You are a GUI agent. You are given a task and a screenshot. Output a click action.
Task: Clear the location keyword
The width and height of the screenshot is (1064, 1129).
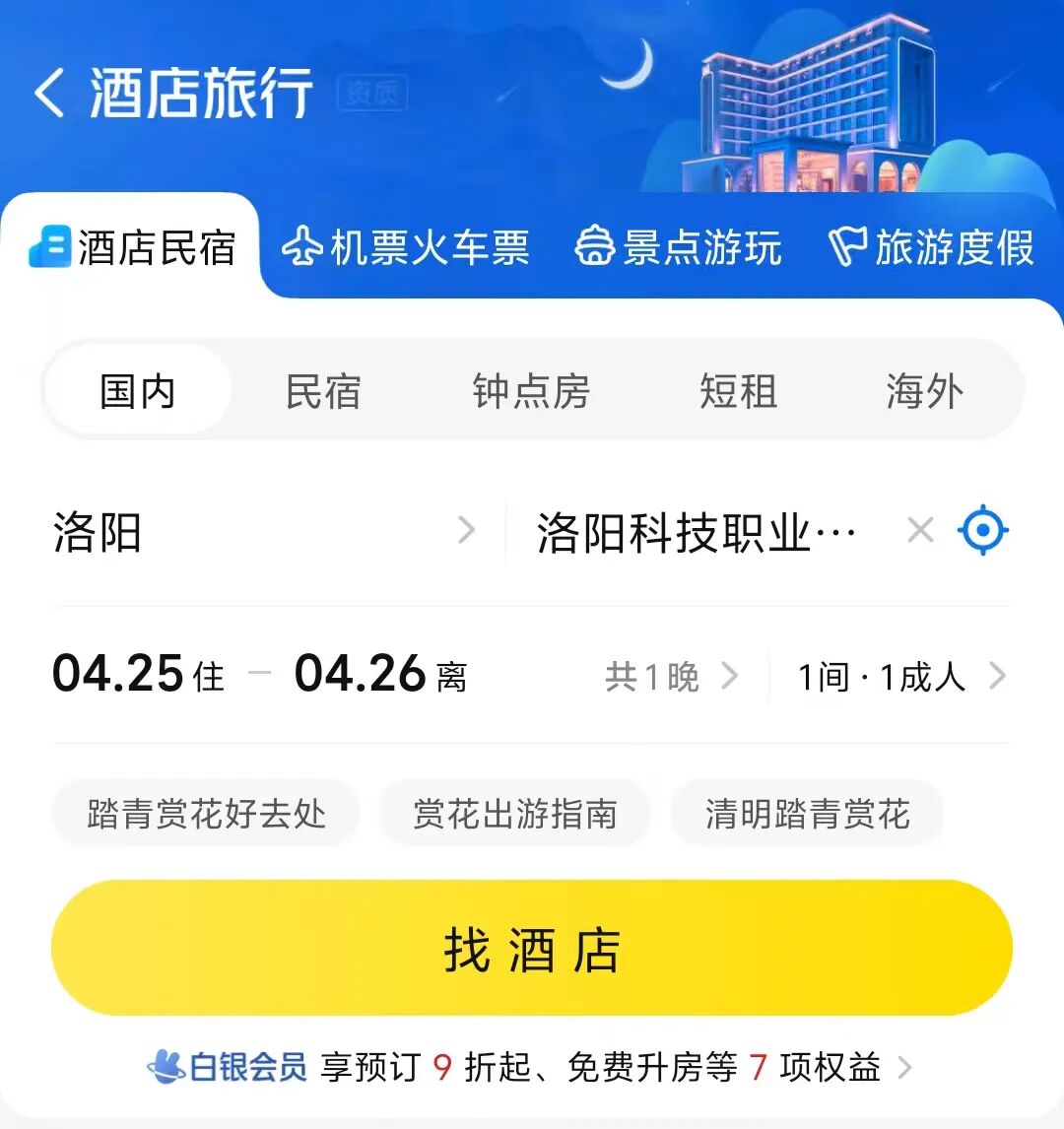pos(920,531)
